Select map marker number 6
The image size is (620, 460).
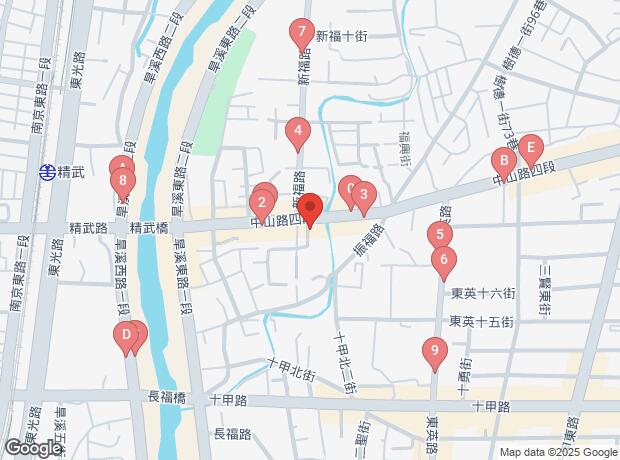pos(444,261)
